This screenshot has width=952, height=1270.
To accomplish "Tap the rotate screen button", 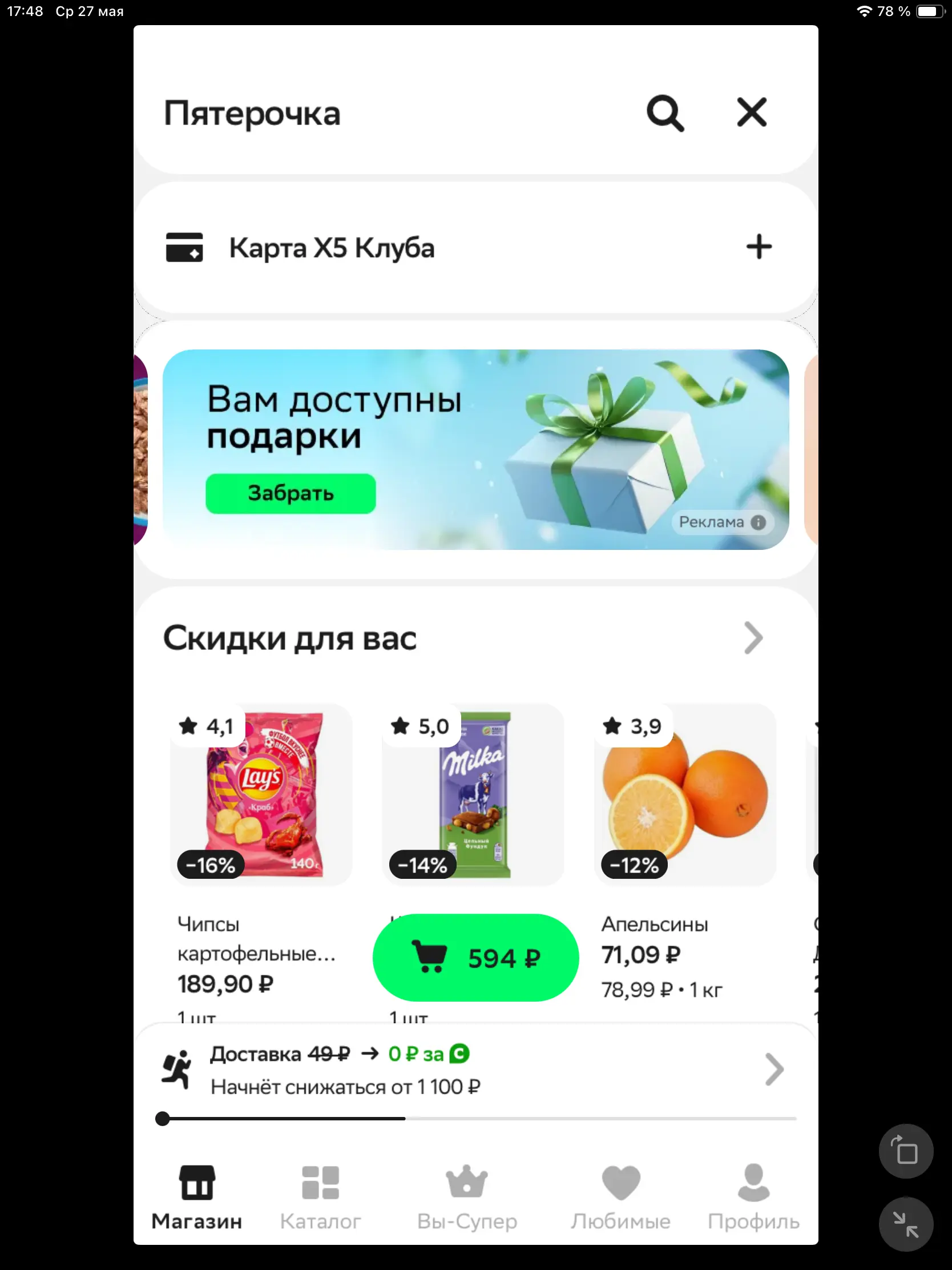I will (x=906, y=1151).
